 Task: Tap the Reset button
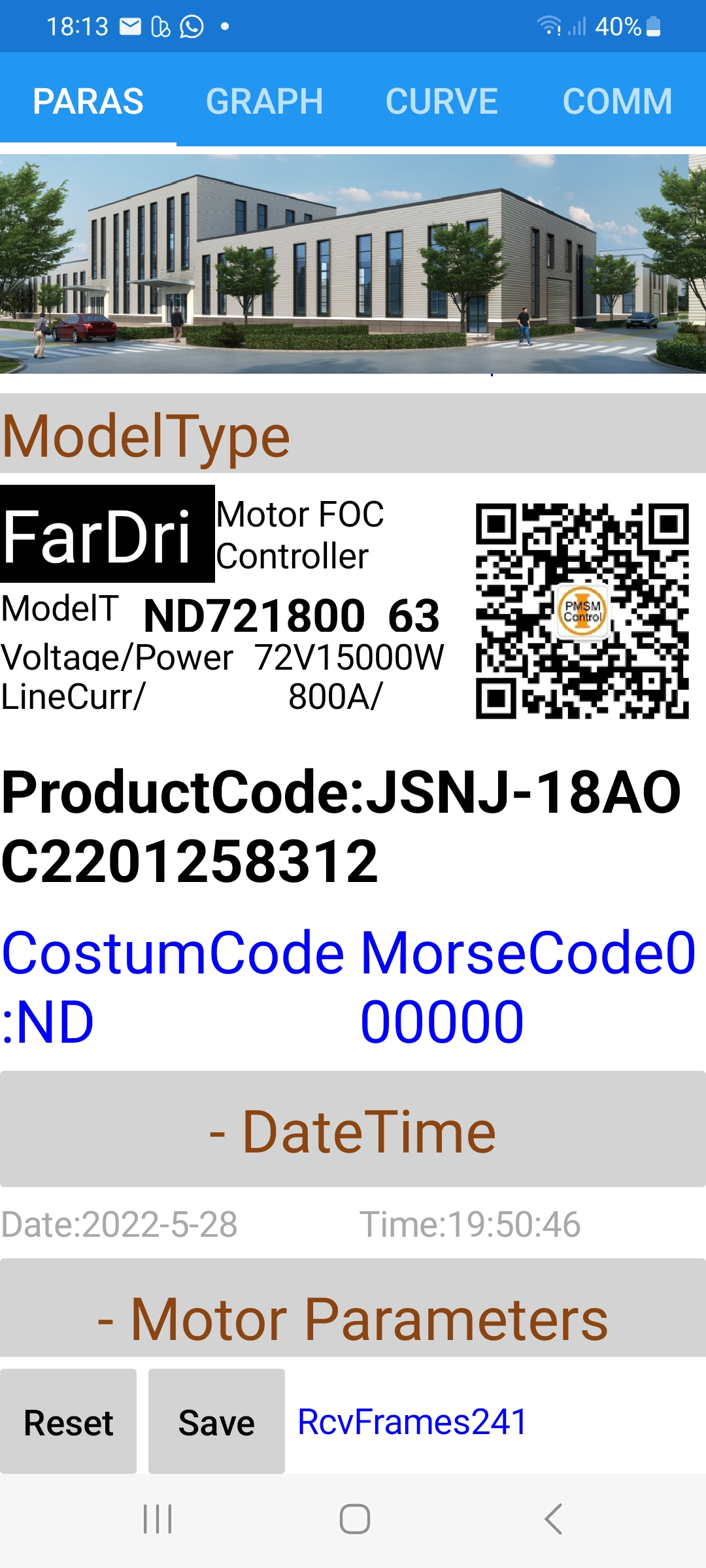tap(69, 1422)
